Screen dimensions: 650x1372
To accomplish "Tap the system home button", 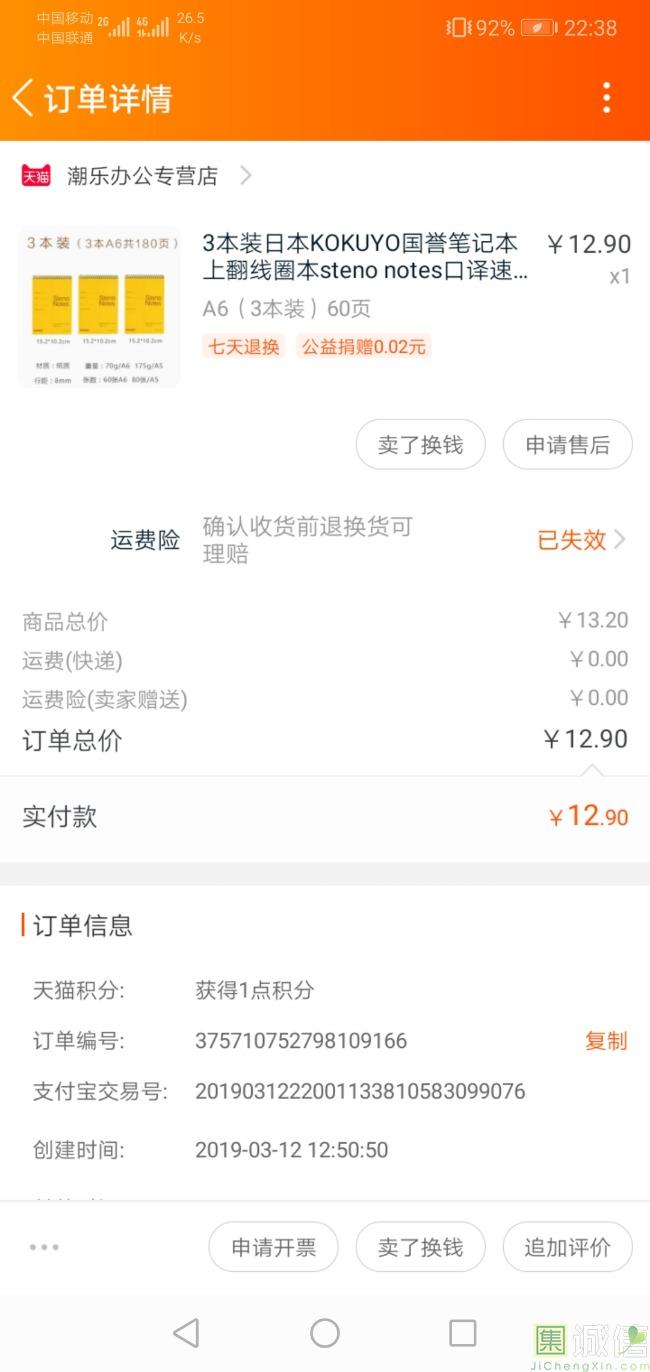I will (x=325, y=1333).
